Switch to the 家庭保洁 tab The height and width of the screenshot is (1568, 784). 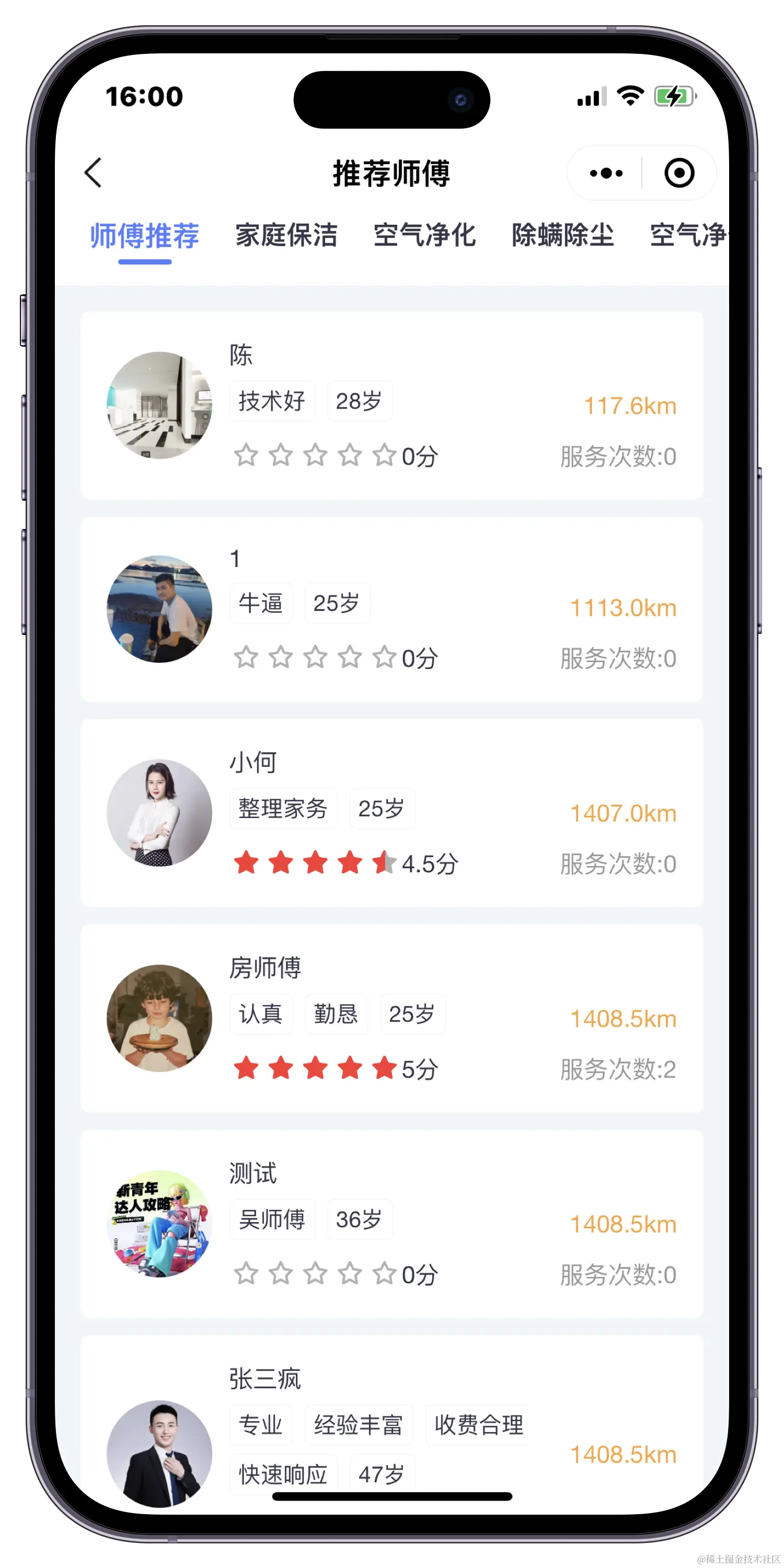[x=286, y=236]
